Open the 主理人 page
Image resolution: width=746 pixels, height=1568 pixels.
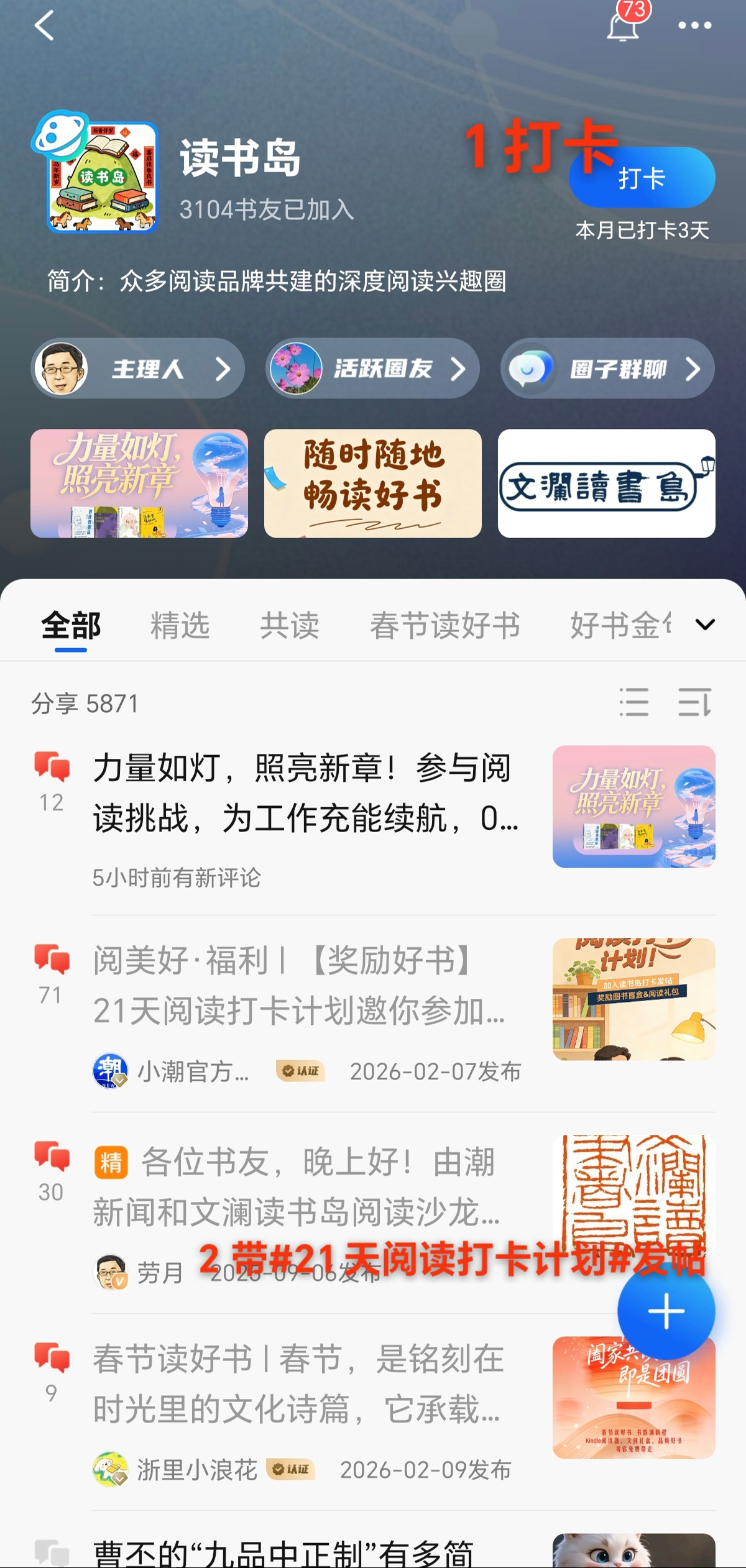click(x=137, y=369)
